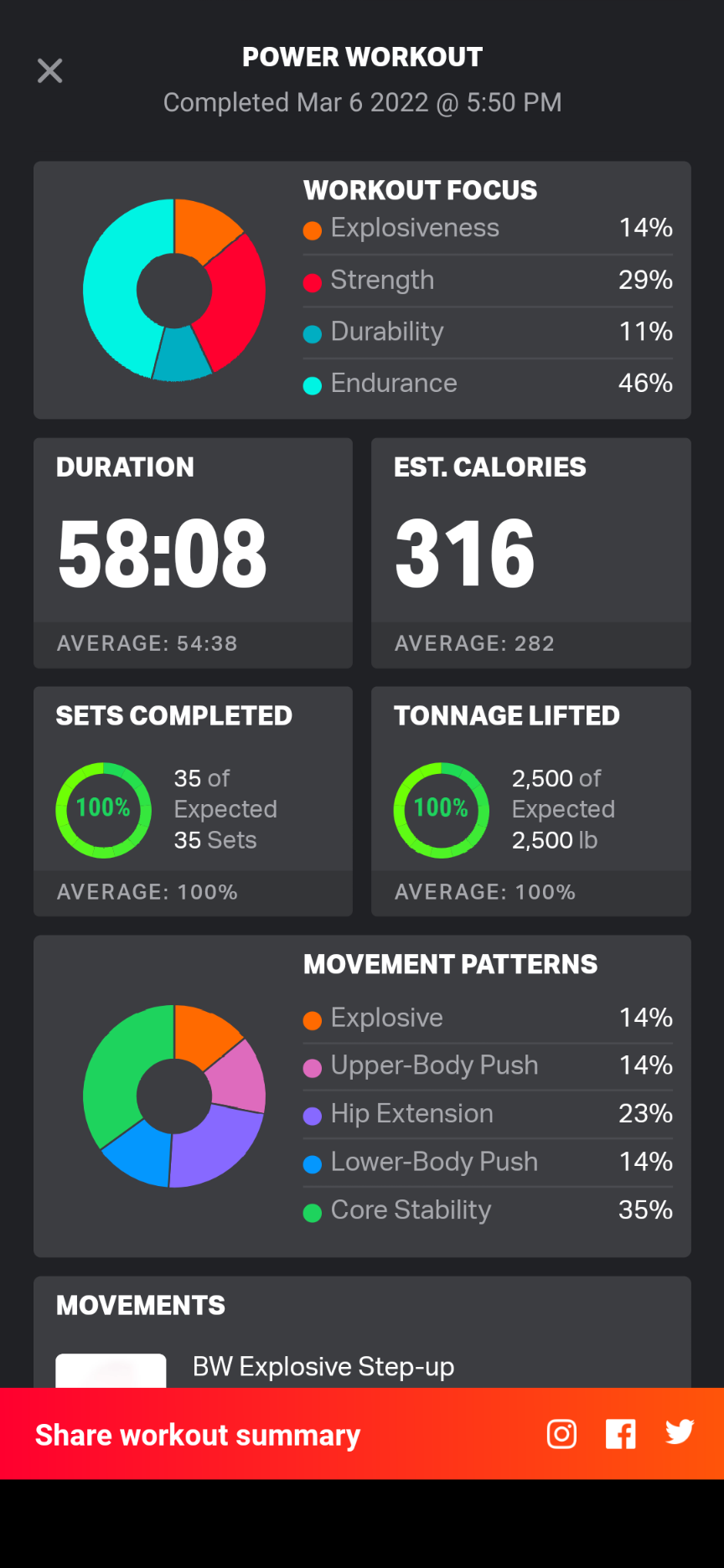Share workout summary to Twitter
The image size is (724, 1568).
pyautogui.click(x=680, y=1432)
